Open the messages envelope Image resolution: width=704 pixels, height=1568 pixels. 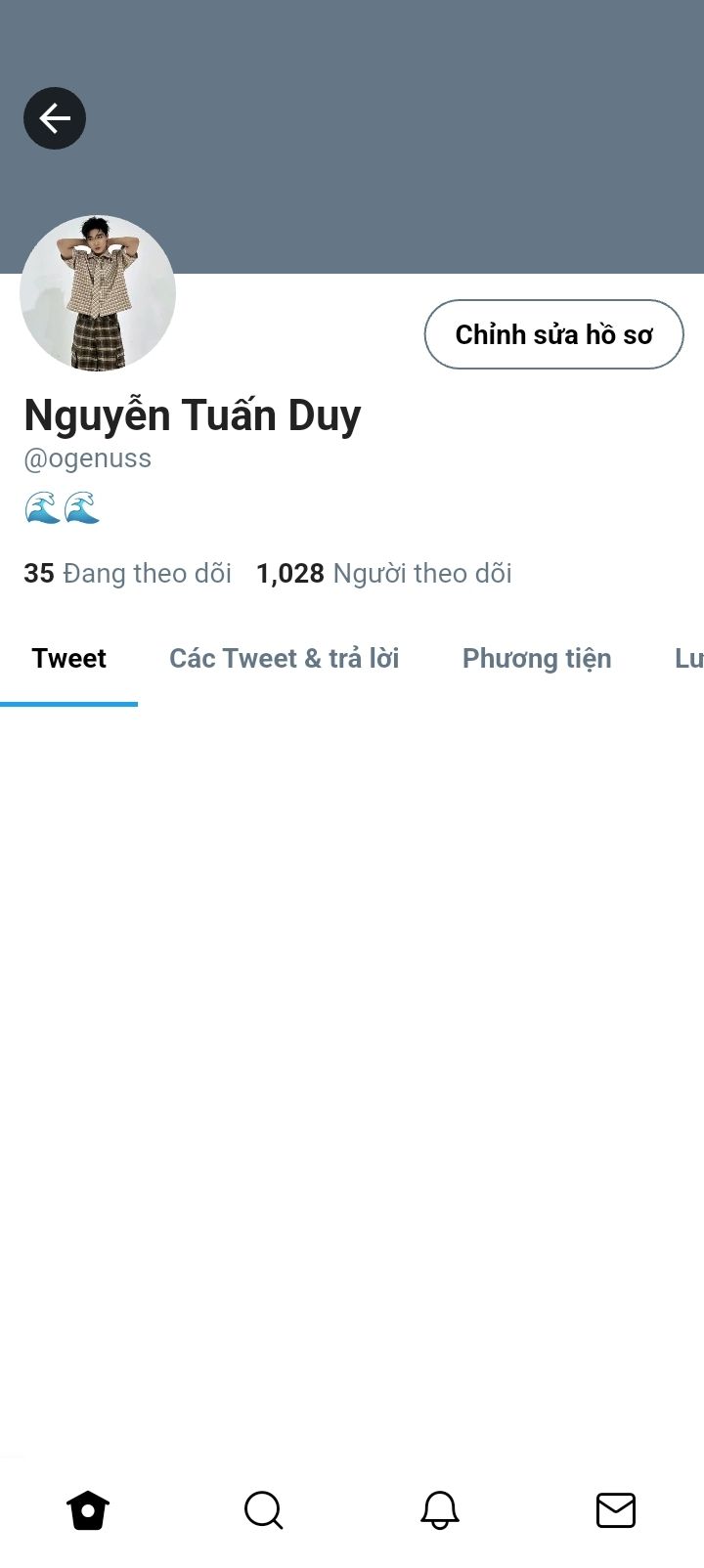tap(616, 1510)
